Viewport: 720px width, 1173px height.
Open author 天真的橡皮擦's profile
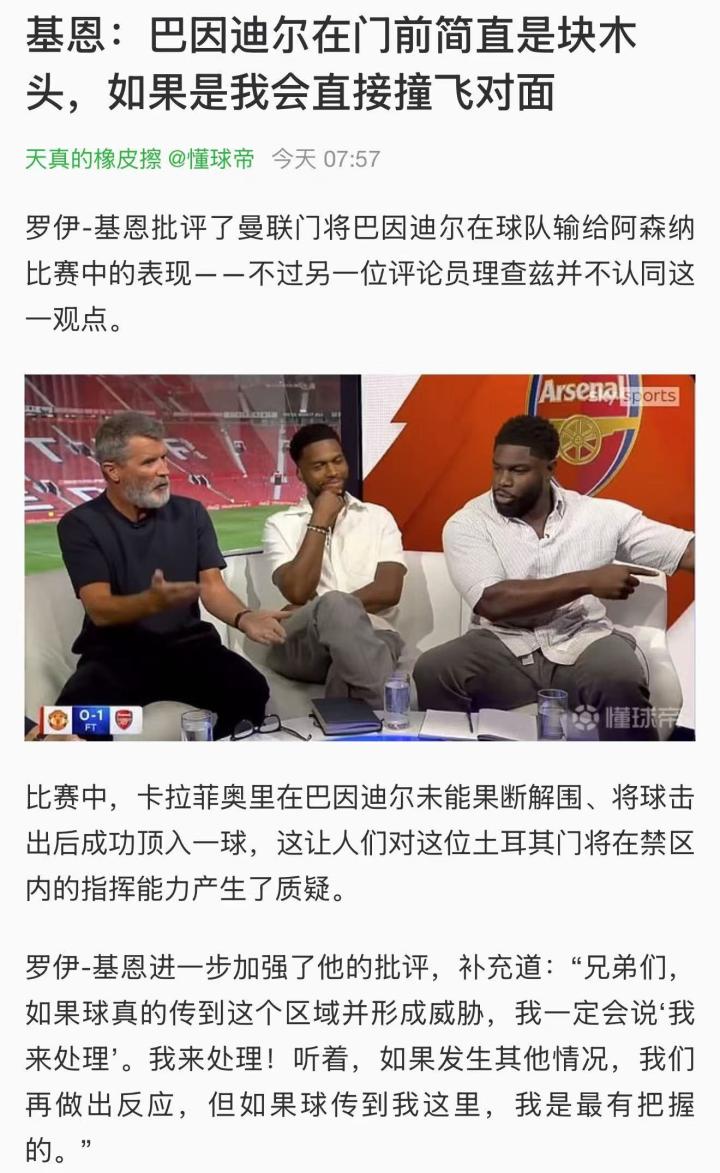tap(93, 159)
